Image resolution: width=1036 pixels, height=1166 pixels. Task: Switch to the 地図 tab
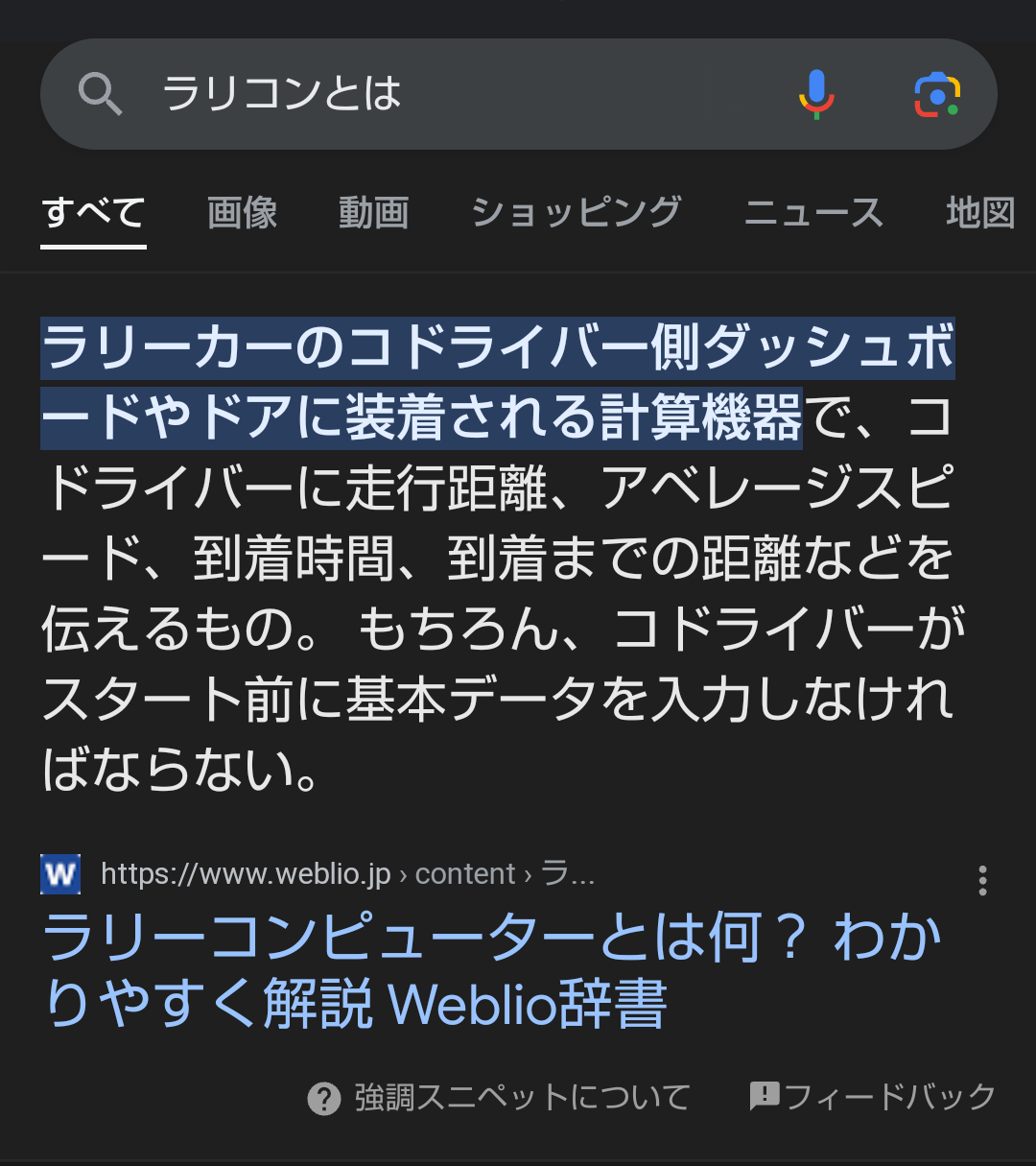pyautogui.click(x=980, y=213)
